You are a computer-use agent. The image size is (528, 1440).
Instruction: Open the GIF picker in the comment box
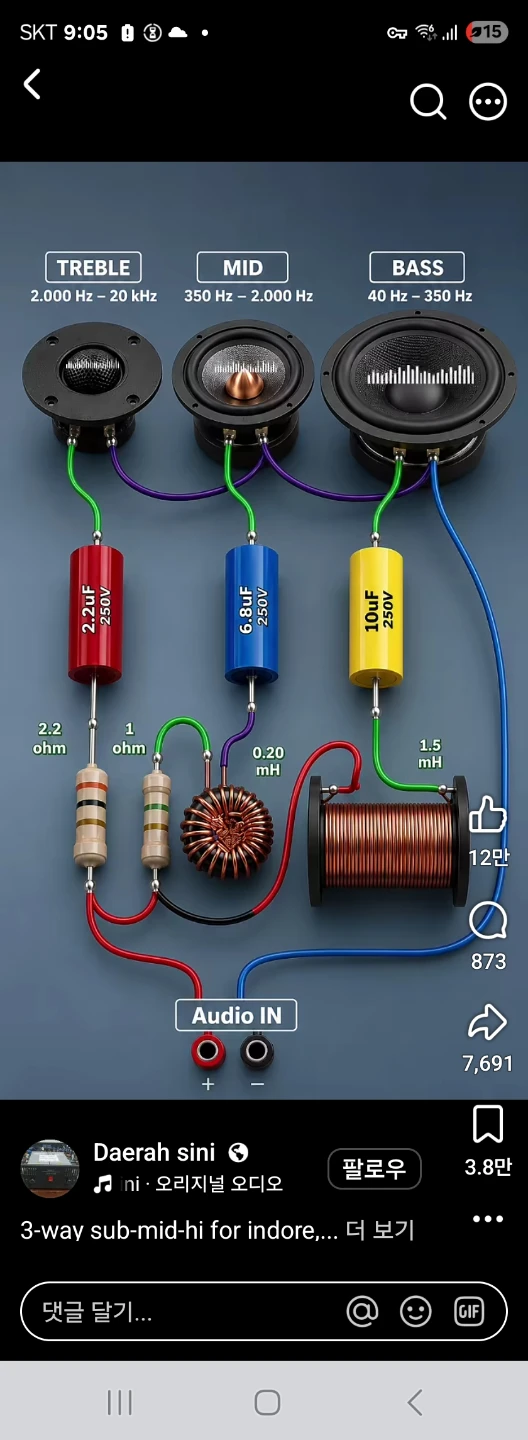coord(469,1311)
